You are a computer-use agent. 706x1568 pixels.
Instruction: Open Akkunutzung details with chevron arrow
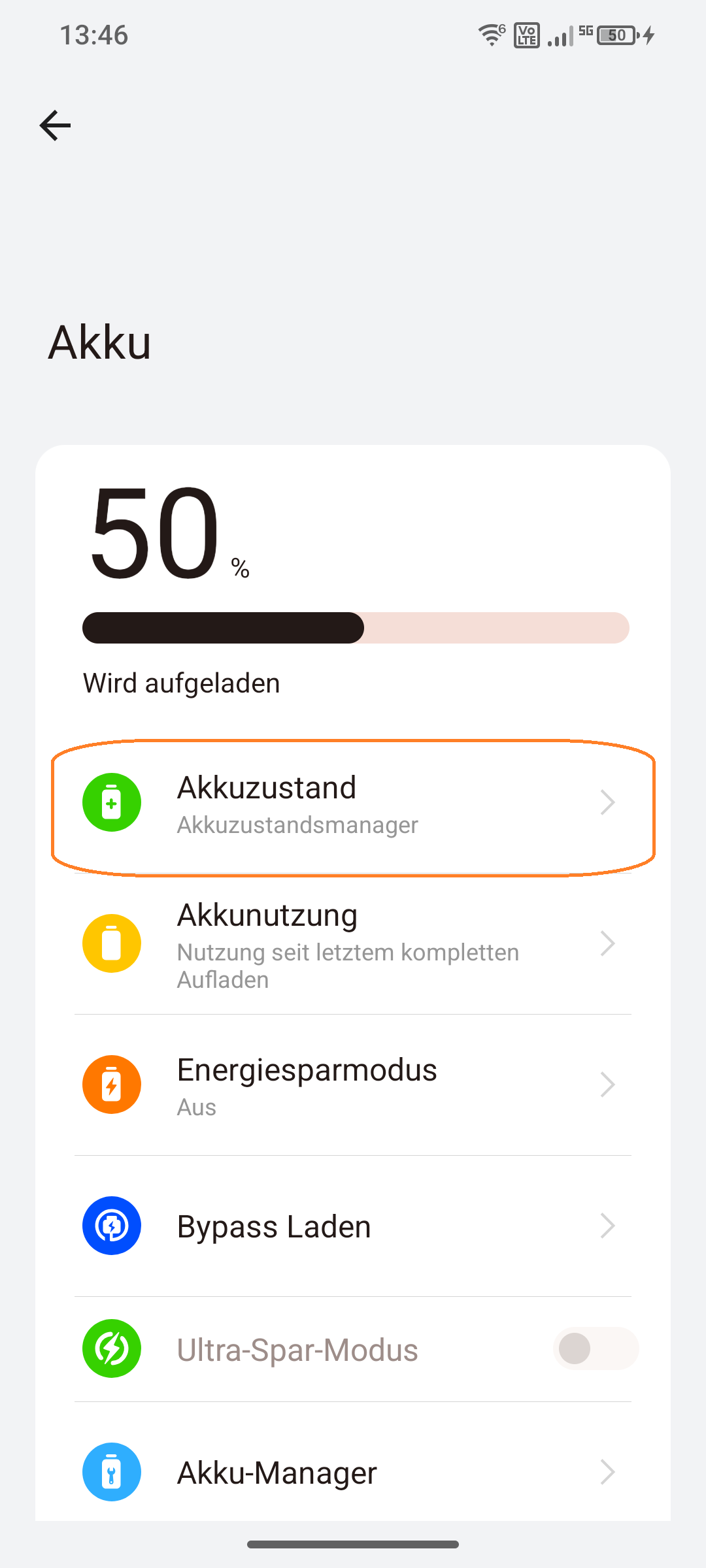coord(608,943)
